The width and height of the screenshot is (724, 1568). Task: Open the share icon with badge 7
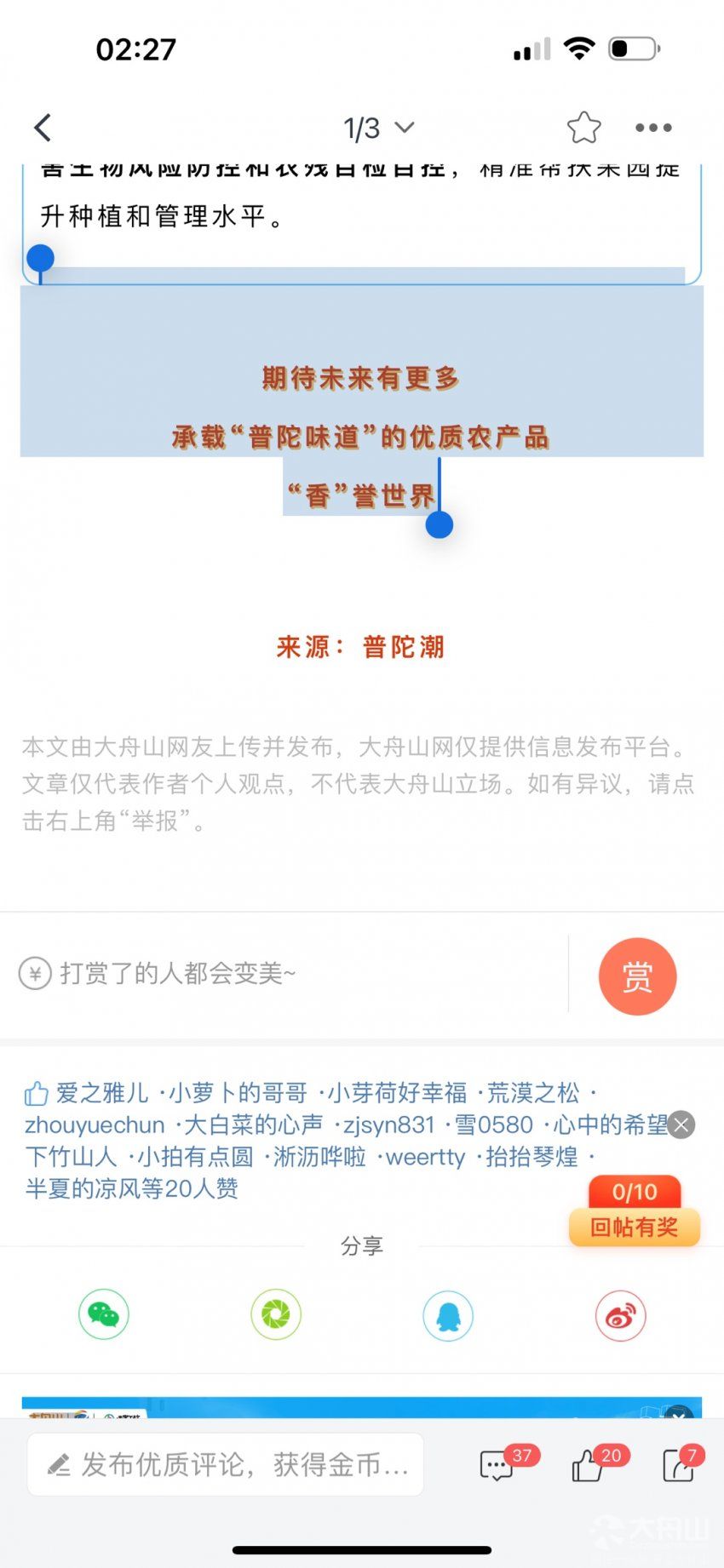[679, 1465]
